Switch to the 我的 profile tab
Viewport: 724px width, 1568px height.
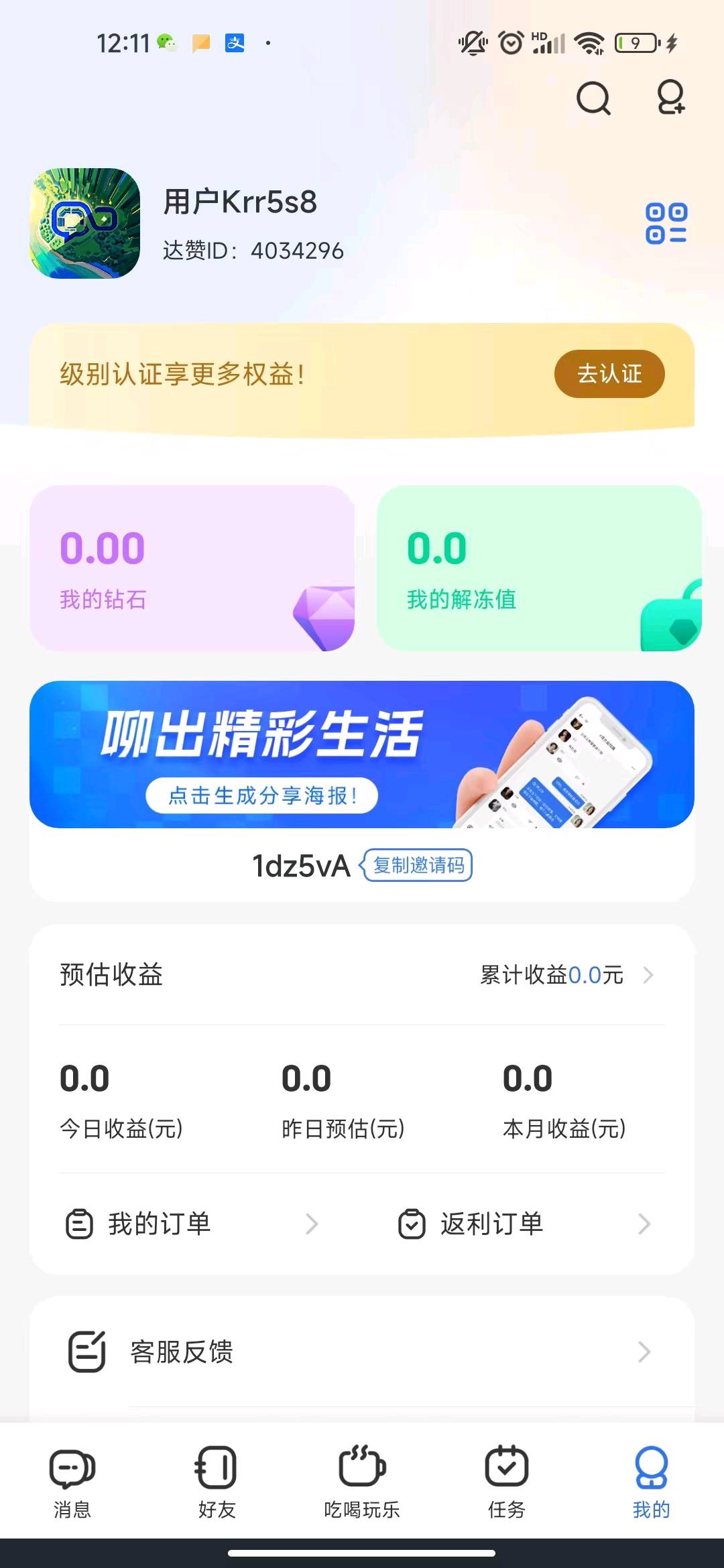[x=651, y=1476]
